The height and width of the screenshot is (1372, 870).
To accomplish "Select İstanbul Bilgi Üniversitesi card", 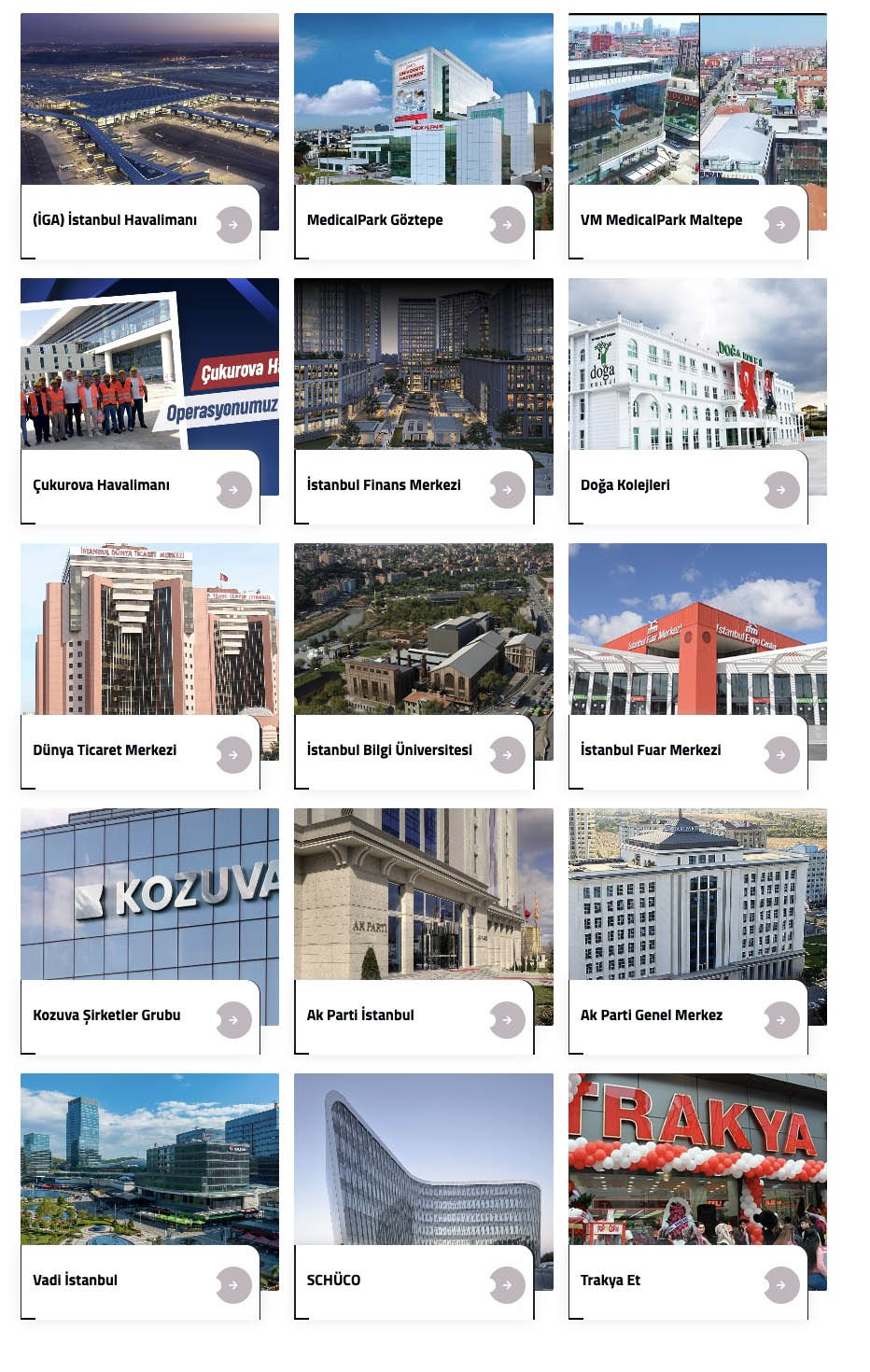I will (x=389, y=750).
